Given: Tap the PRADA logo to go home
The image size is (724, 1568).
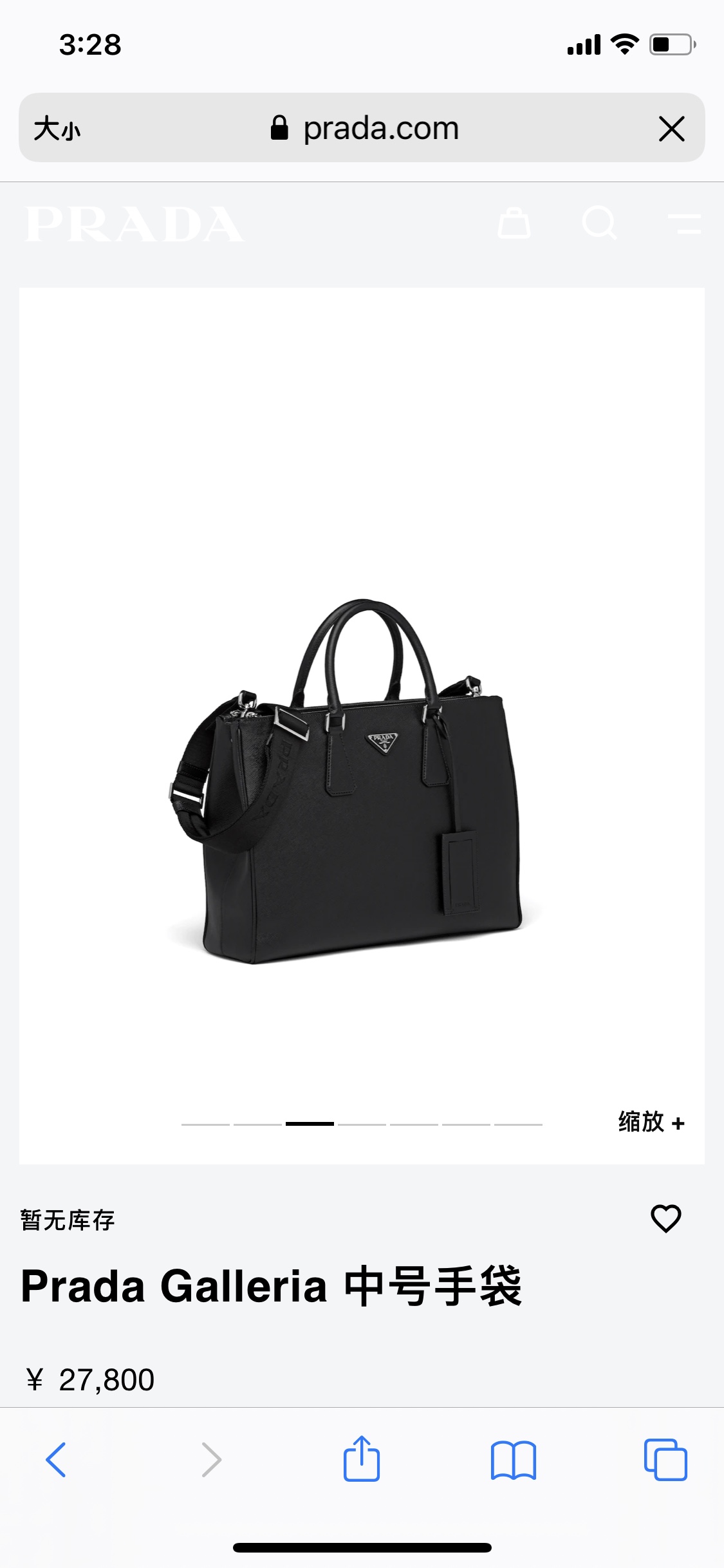Looking at the screenshot, I should click(x=135, y=224).
